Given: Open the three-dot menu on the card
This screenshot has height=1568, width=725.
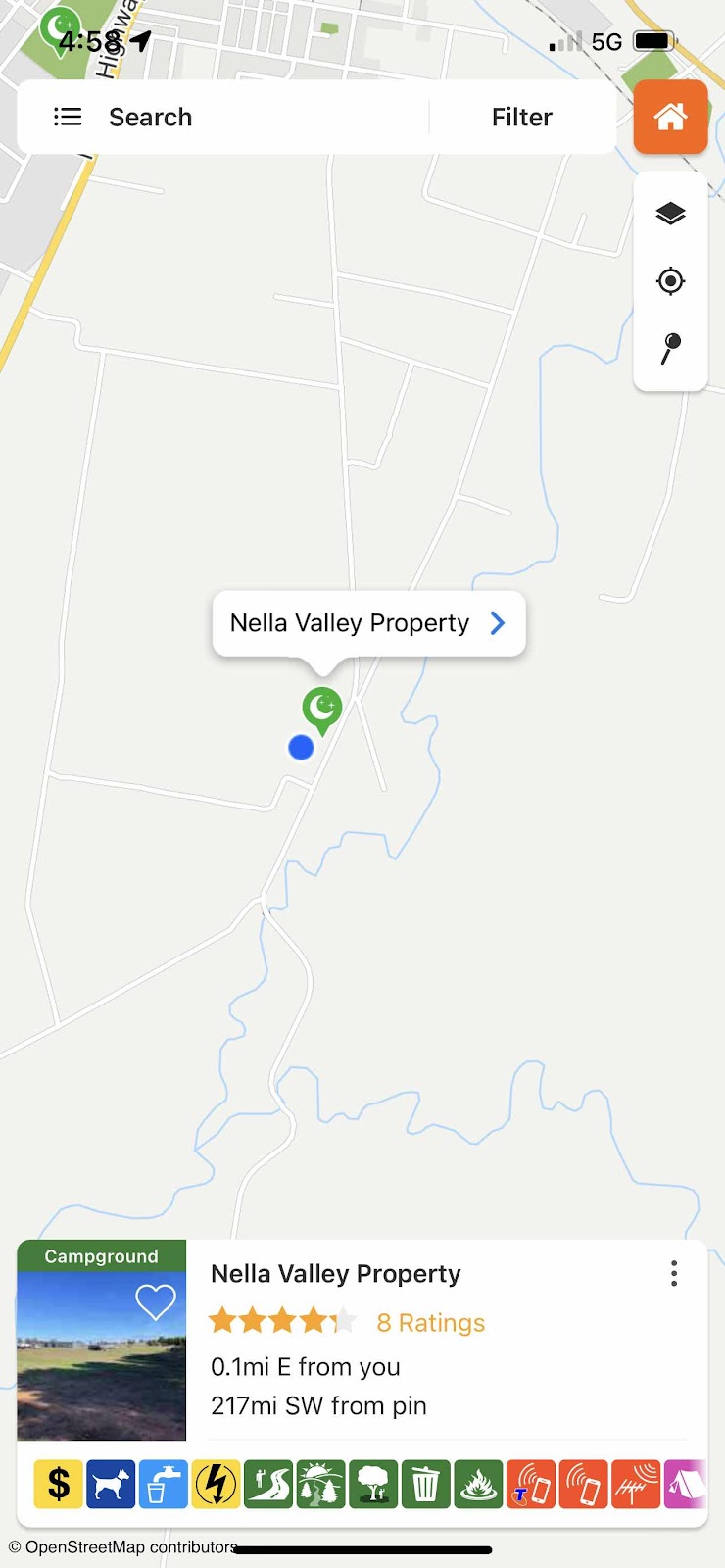Looking at the screenshot, I should click(673, 1273).
